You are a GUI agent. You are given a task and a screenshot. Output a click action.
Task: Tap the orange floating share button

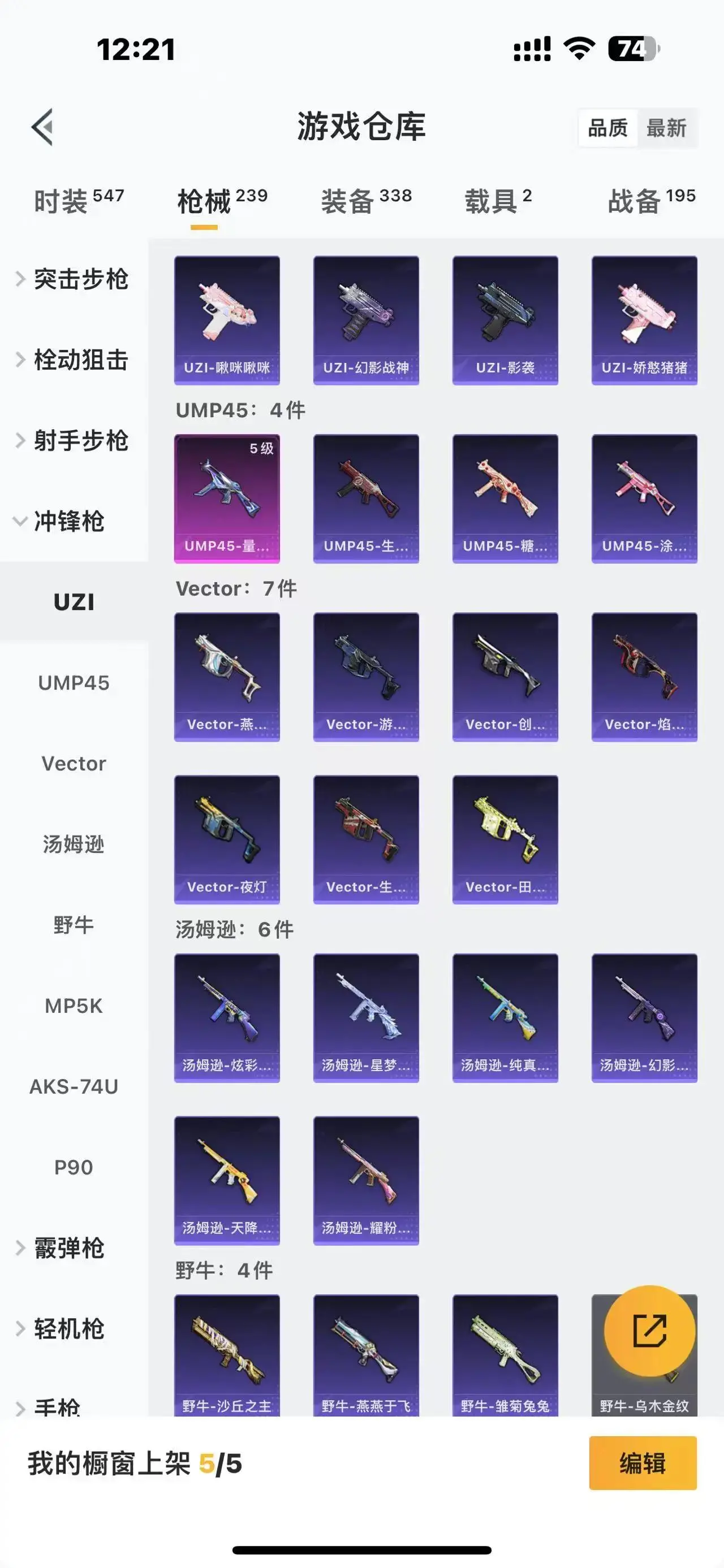649,1331
